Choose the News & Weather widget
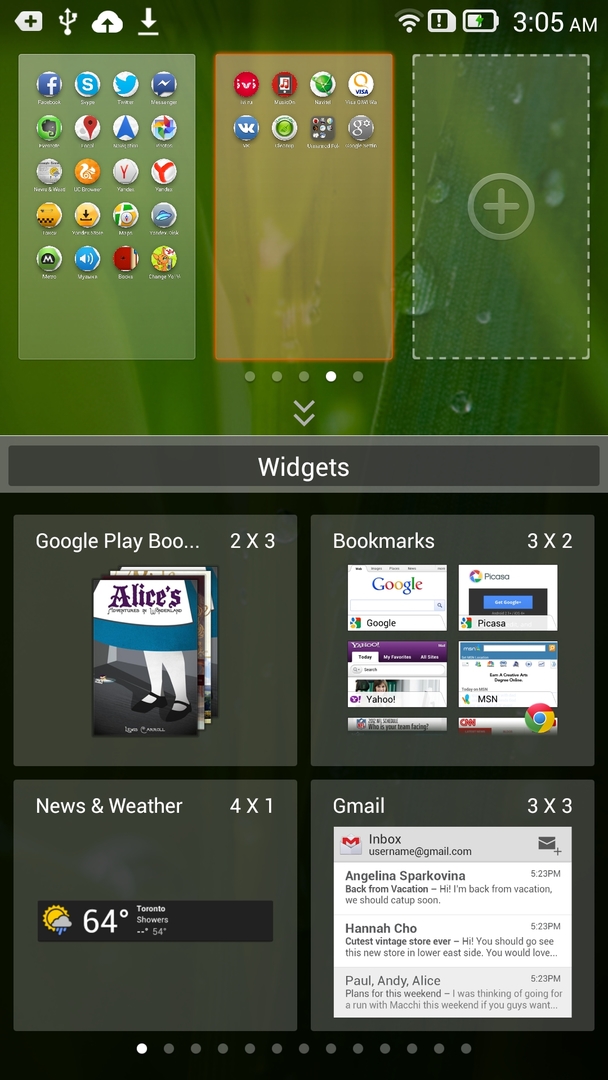Image resolution: width=608 pixels, height=1080 pixels. (155, 905)
